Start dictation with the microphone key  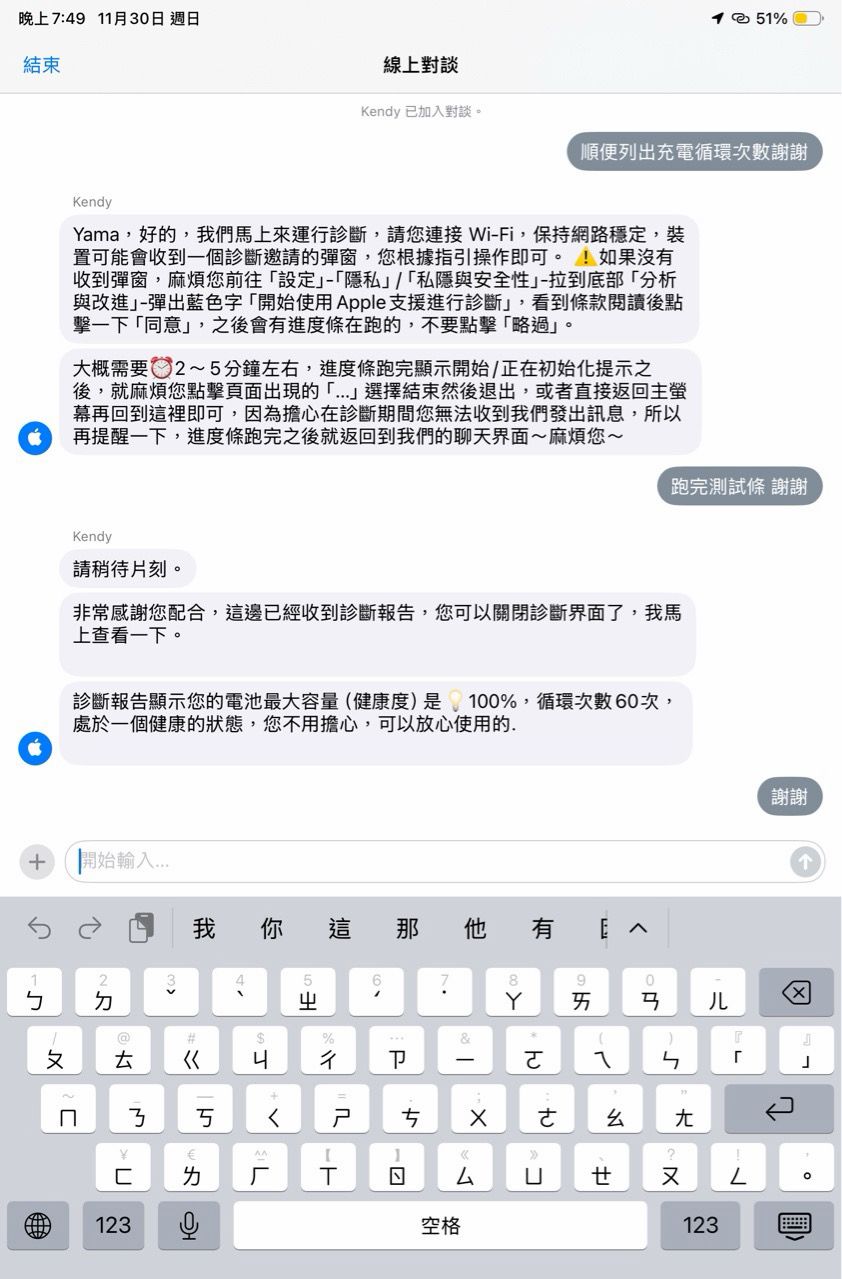point(188,1225)
